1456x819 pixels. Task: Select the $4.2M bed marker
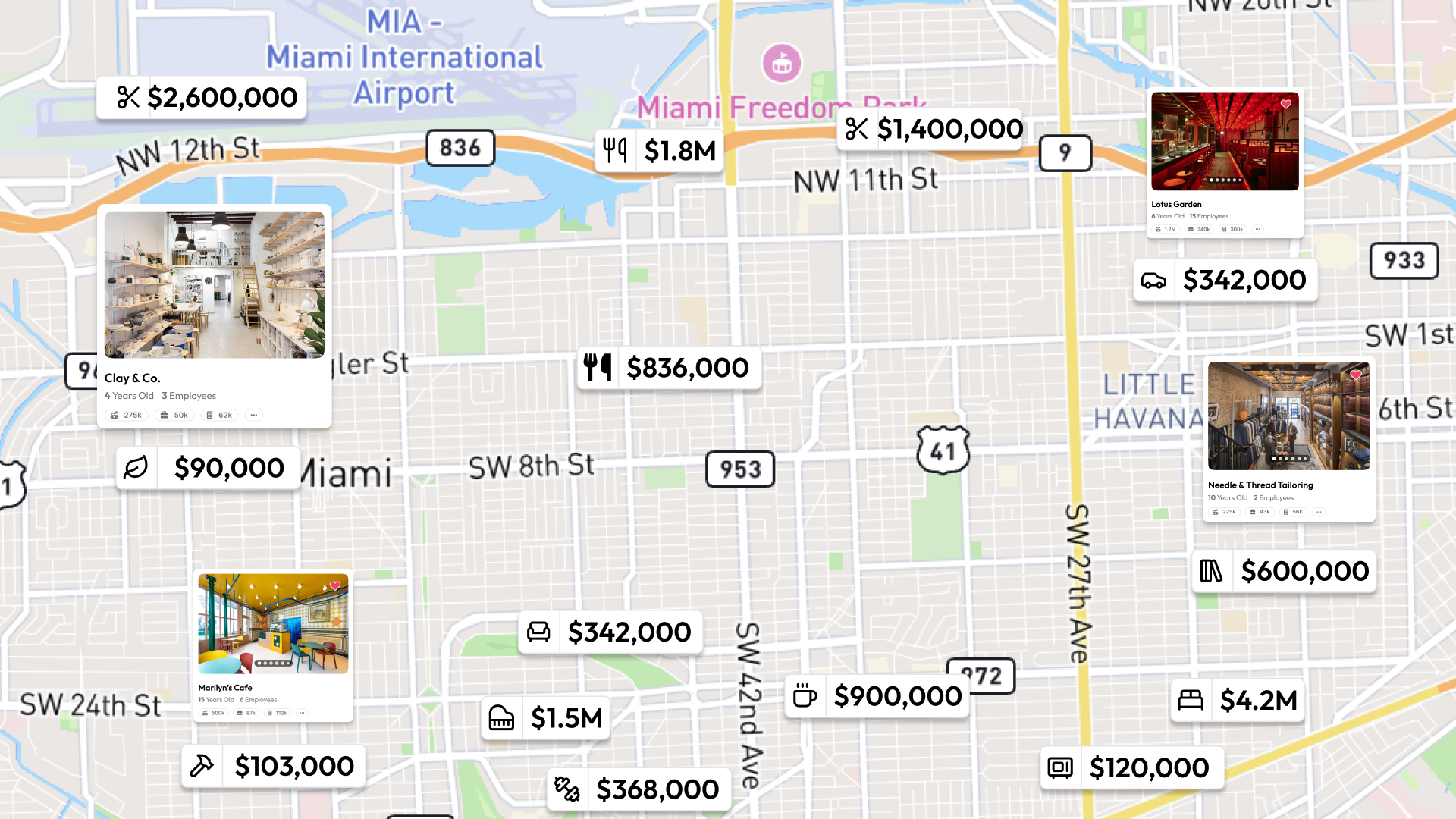click(1238, 701)
